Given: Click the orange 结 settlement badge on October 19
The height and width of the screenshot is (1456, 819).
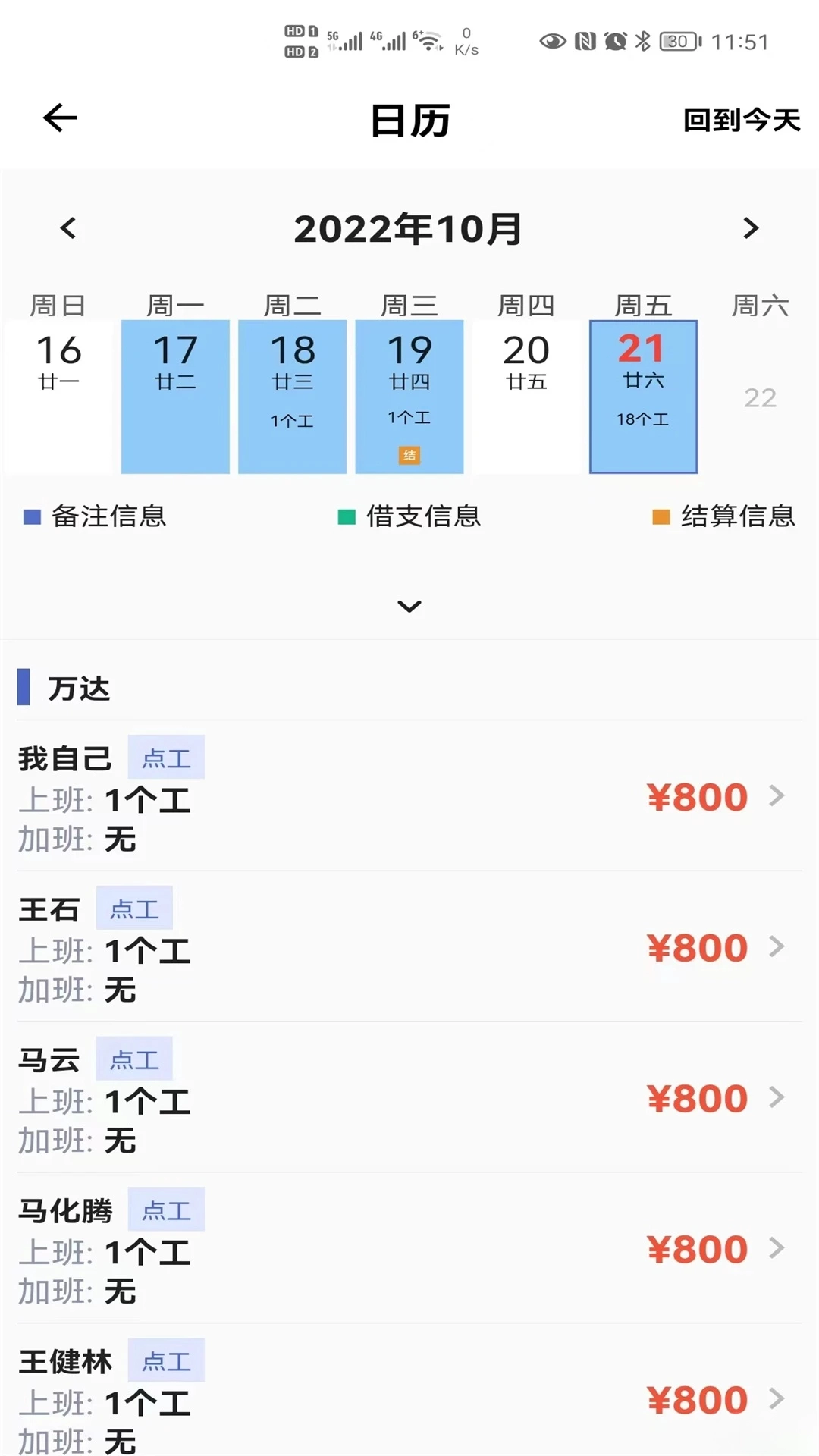Looking at the screenshot, I should coord(409,455).
